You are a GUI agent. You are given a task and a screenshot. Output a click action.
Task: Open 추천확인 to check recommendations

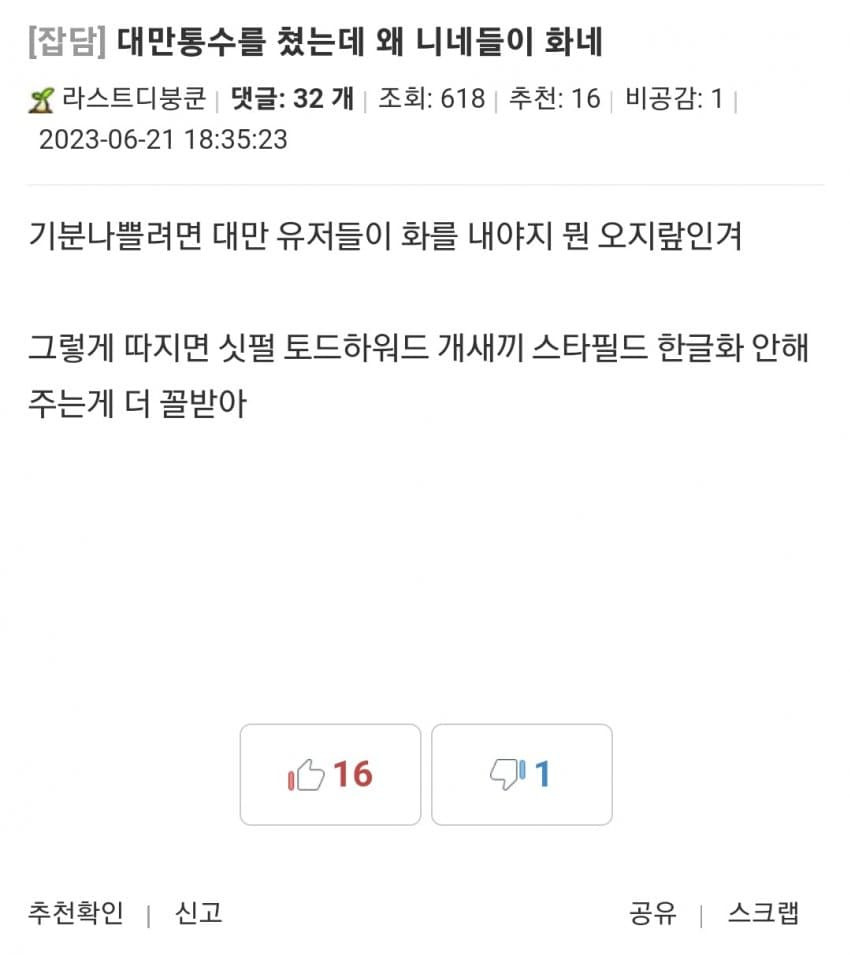click(76, 912)
